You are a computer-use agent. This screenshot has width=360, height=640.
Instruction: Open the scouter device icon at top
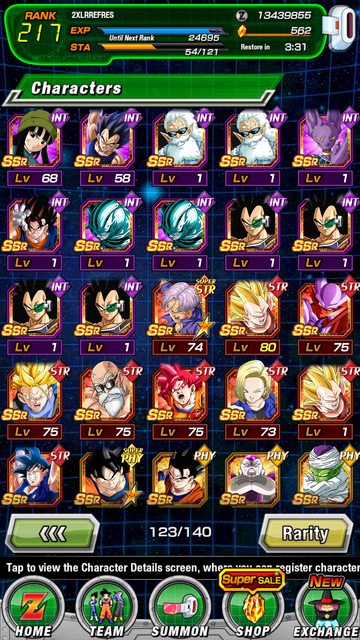(x=341, y=28)
